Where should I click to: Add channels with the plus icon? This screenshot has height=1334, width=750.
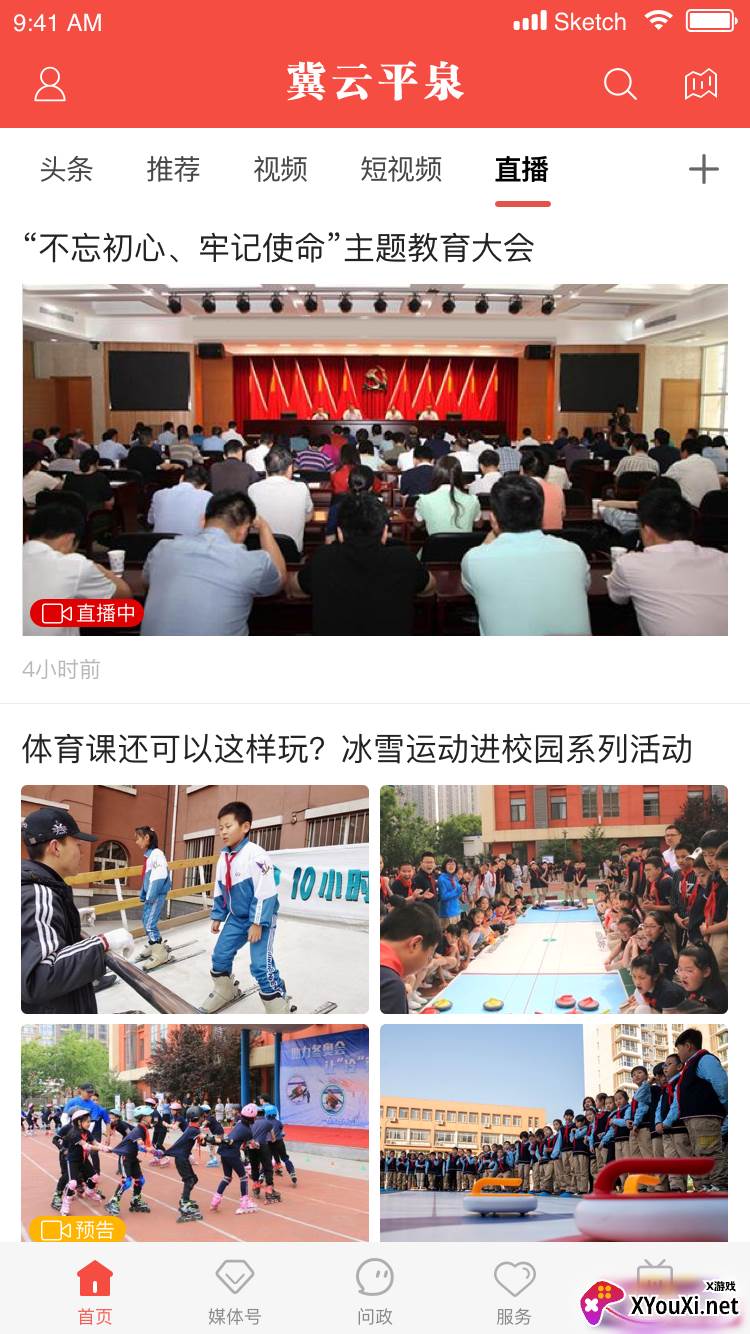click(x=704, y=169)
